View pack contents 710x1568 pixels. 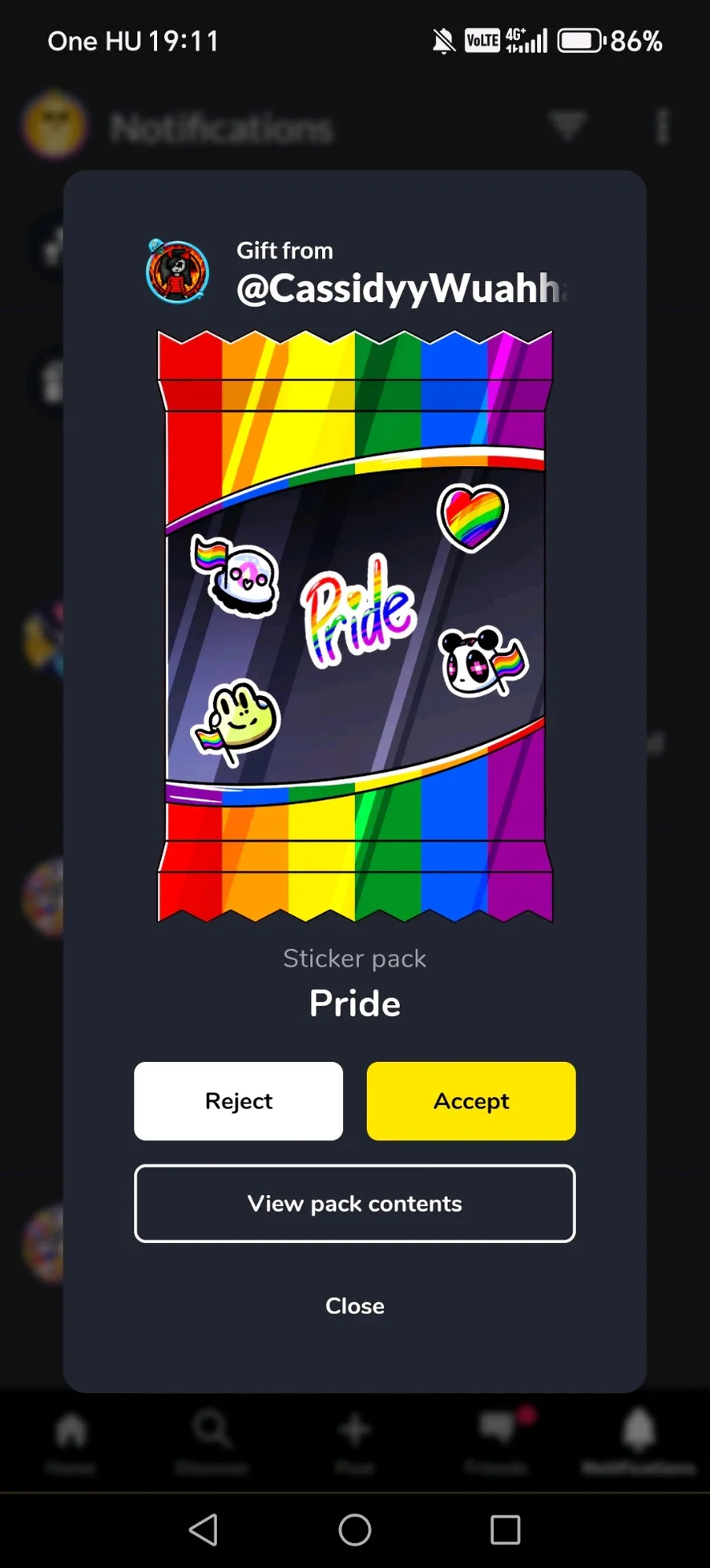click(354, 1203)
